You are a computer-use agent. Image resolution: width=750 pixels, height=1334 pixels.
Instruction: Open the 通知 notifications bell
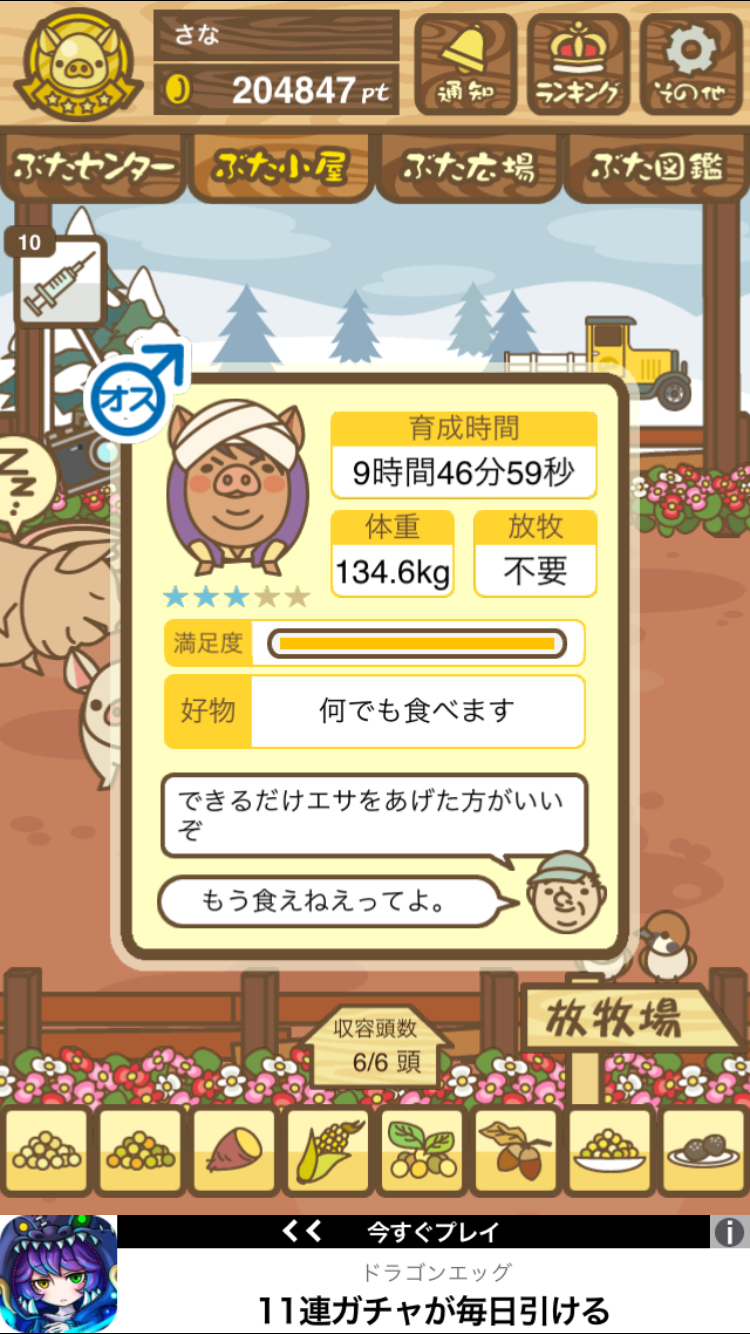(466, 64)
